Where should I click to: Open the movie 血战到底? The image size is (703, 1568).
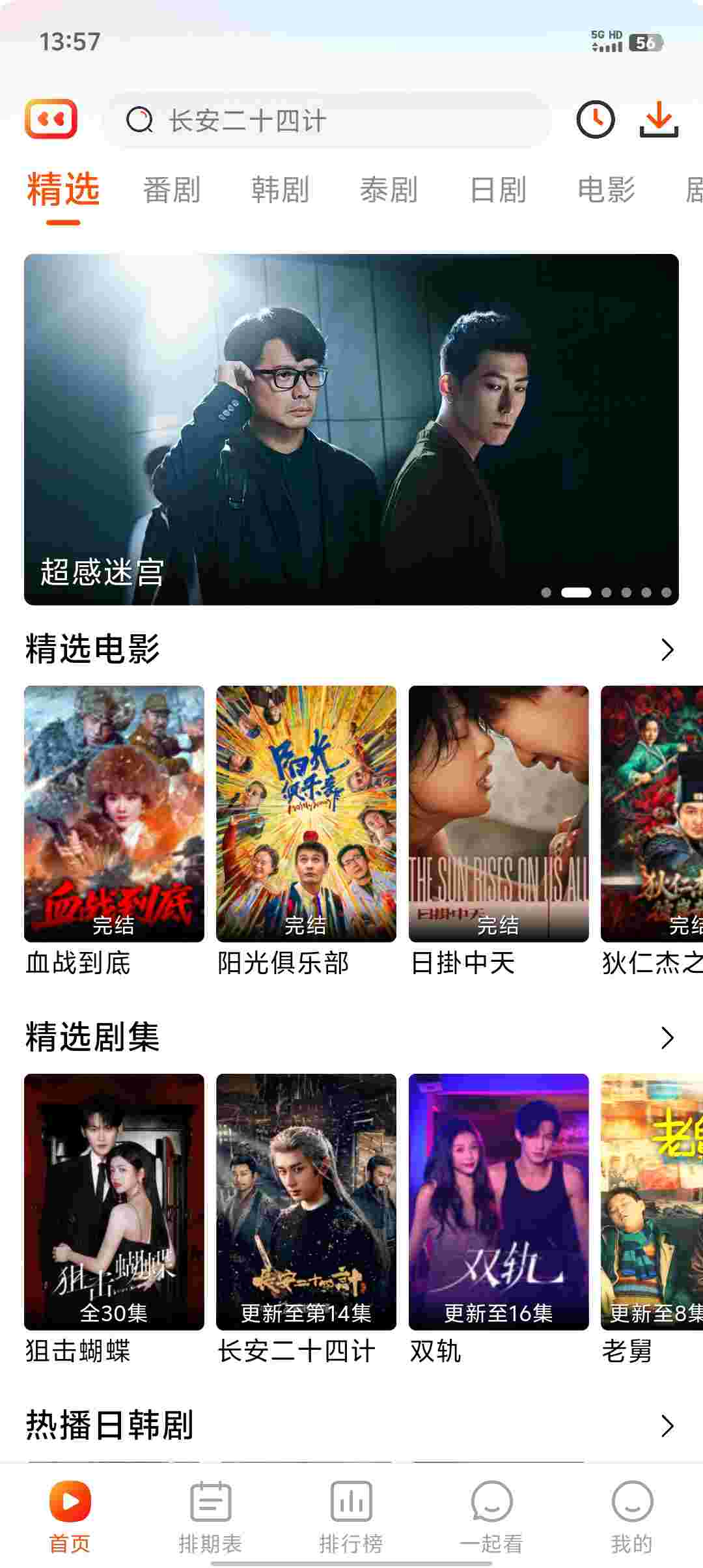pyautogui.click(x=114, y=814)
